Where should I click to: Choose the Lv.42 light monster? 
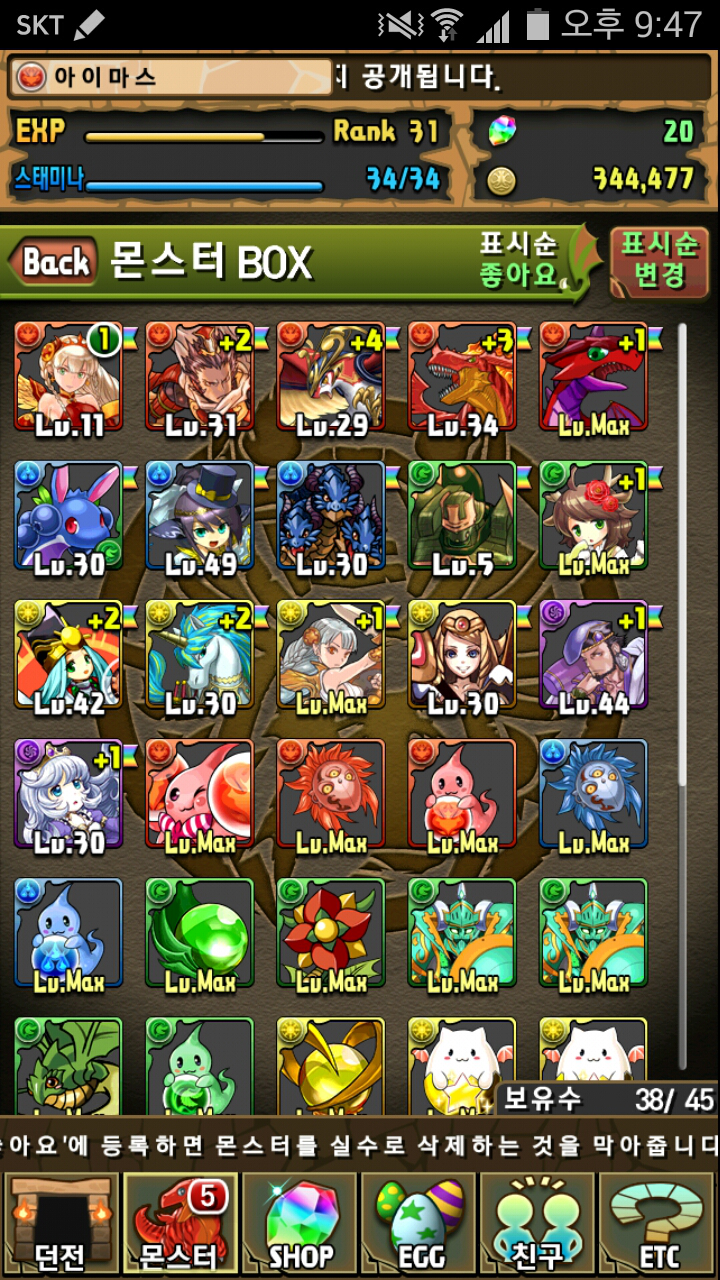(x=68, y=654)
